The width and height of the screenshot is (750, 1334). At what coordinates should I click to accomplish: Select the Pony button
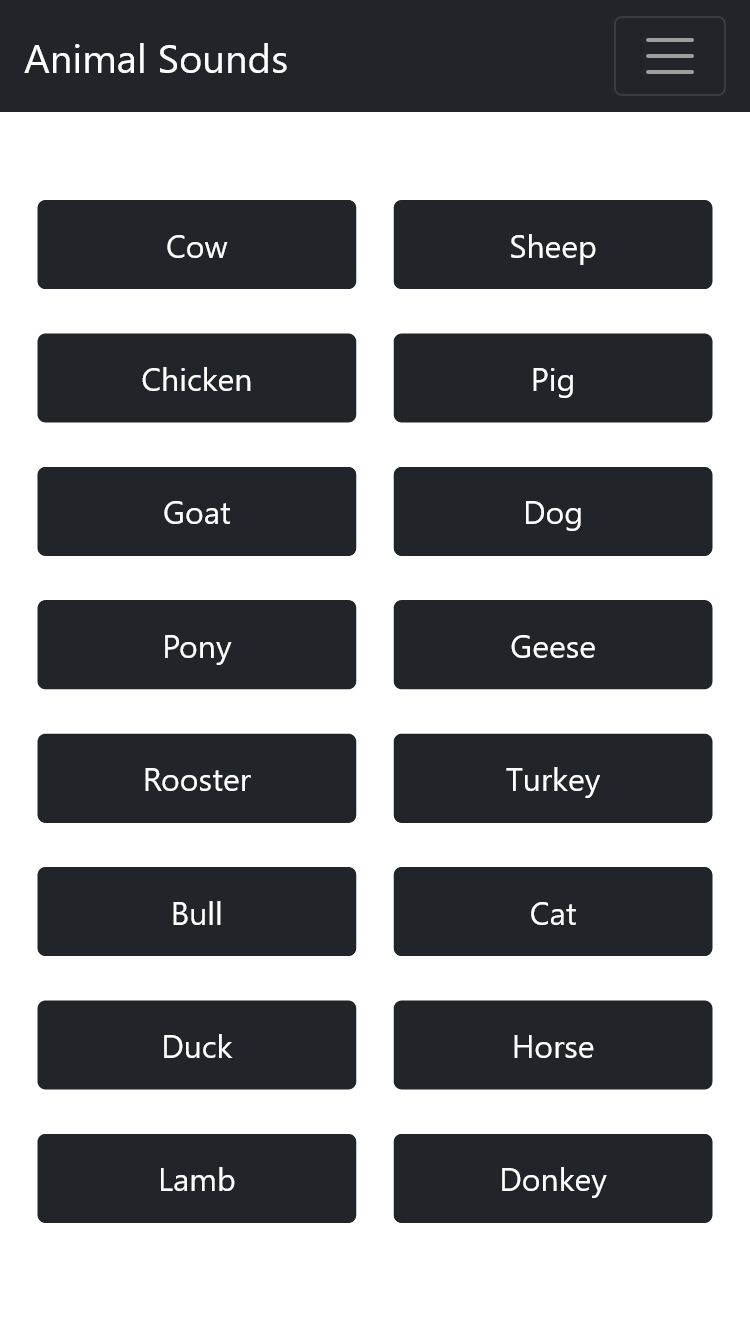click(x=197, y=645)
